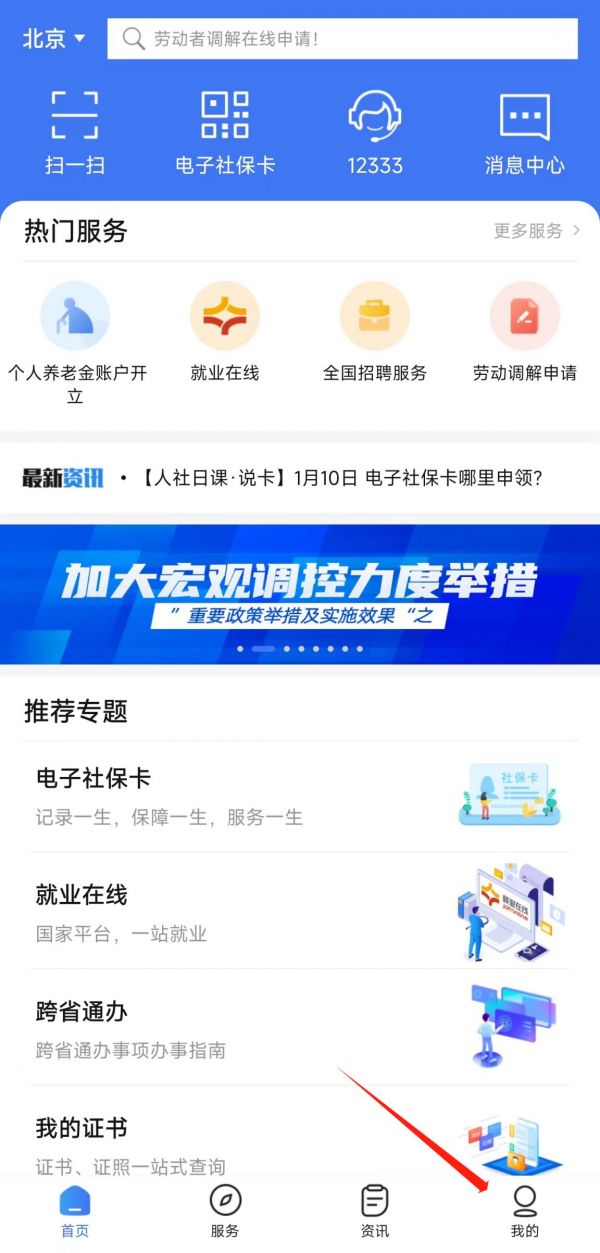
Task: Switch to the 资讯 tab
Action: click(x=375, y=1210)
